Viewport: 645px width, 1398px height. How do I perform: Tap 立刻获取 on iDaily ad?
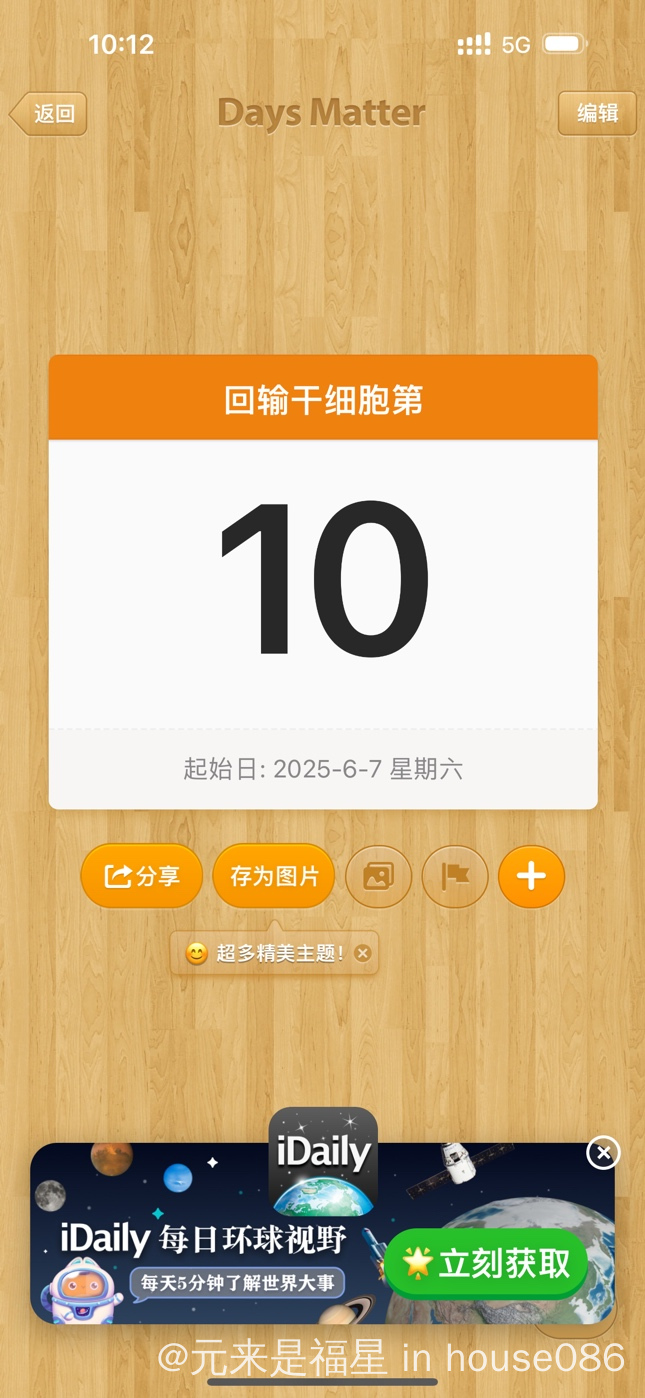[x=487, y=1263]
